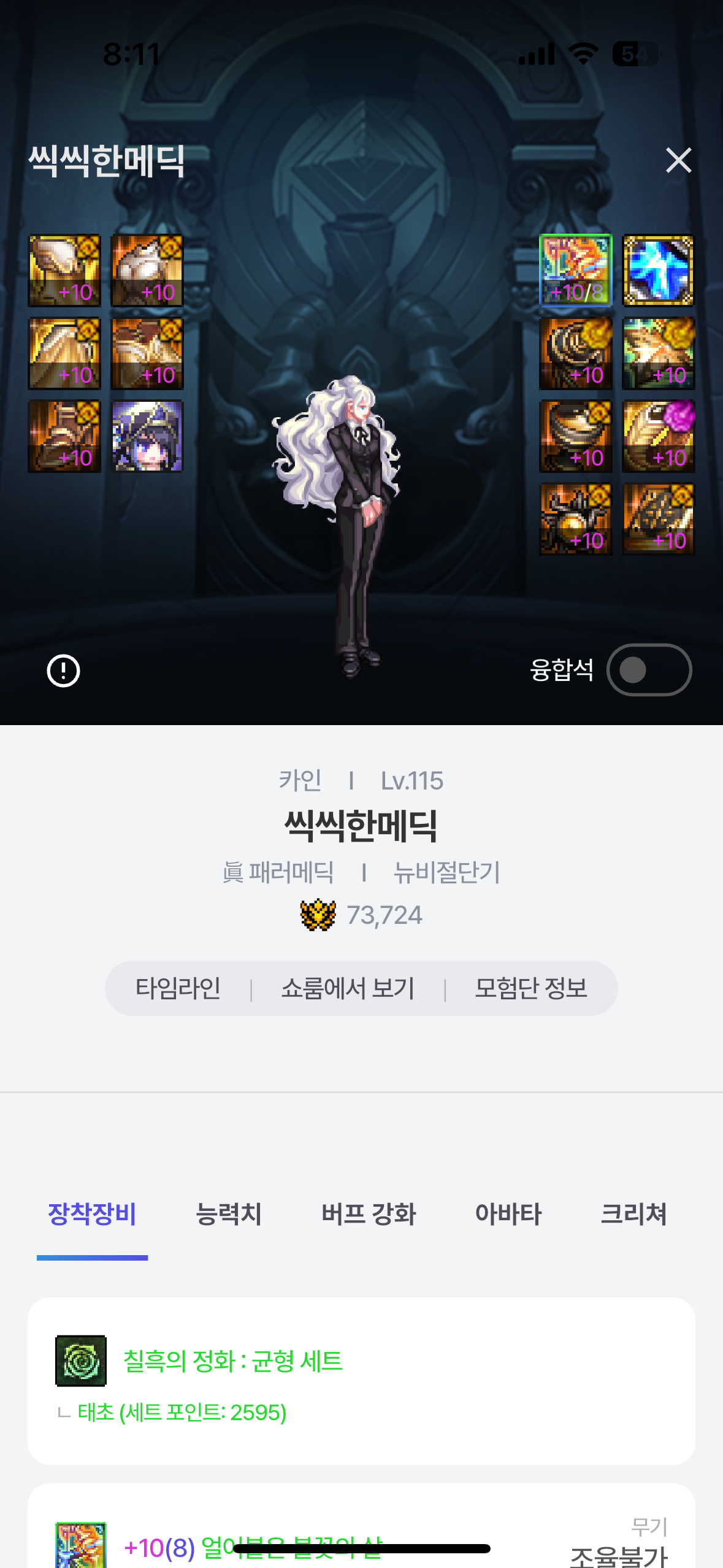Tap 쇼룸에서 보기
The image size is (723, 1568).
pos(348,988)
